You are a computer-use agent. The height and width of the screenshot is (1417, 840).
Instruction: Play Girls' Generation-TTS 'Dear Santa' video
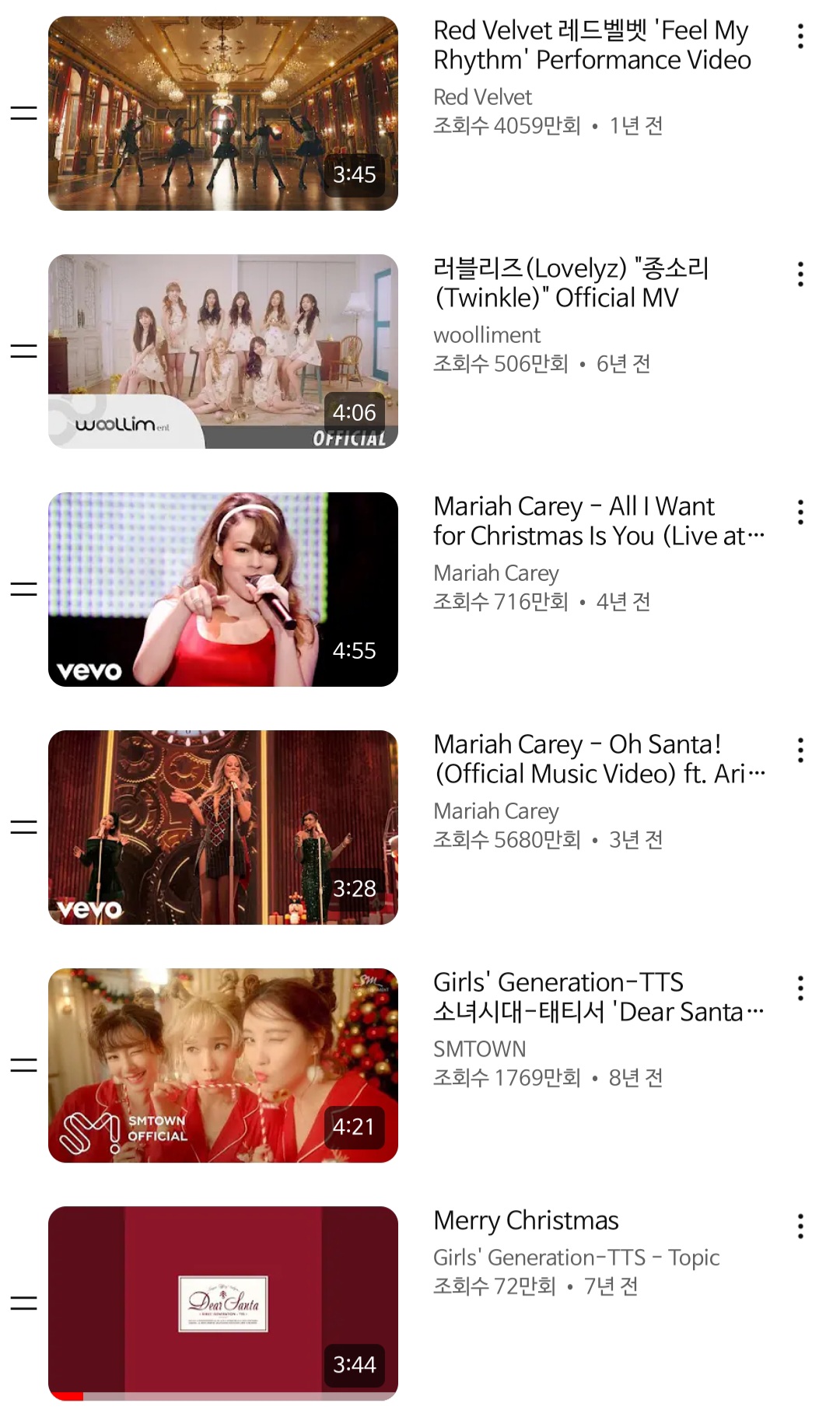(x=223, y=1065)
